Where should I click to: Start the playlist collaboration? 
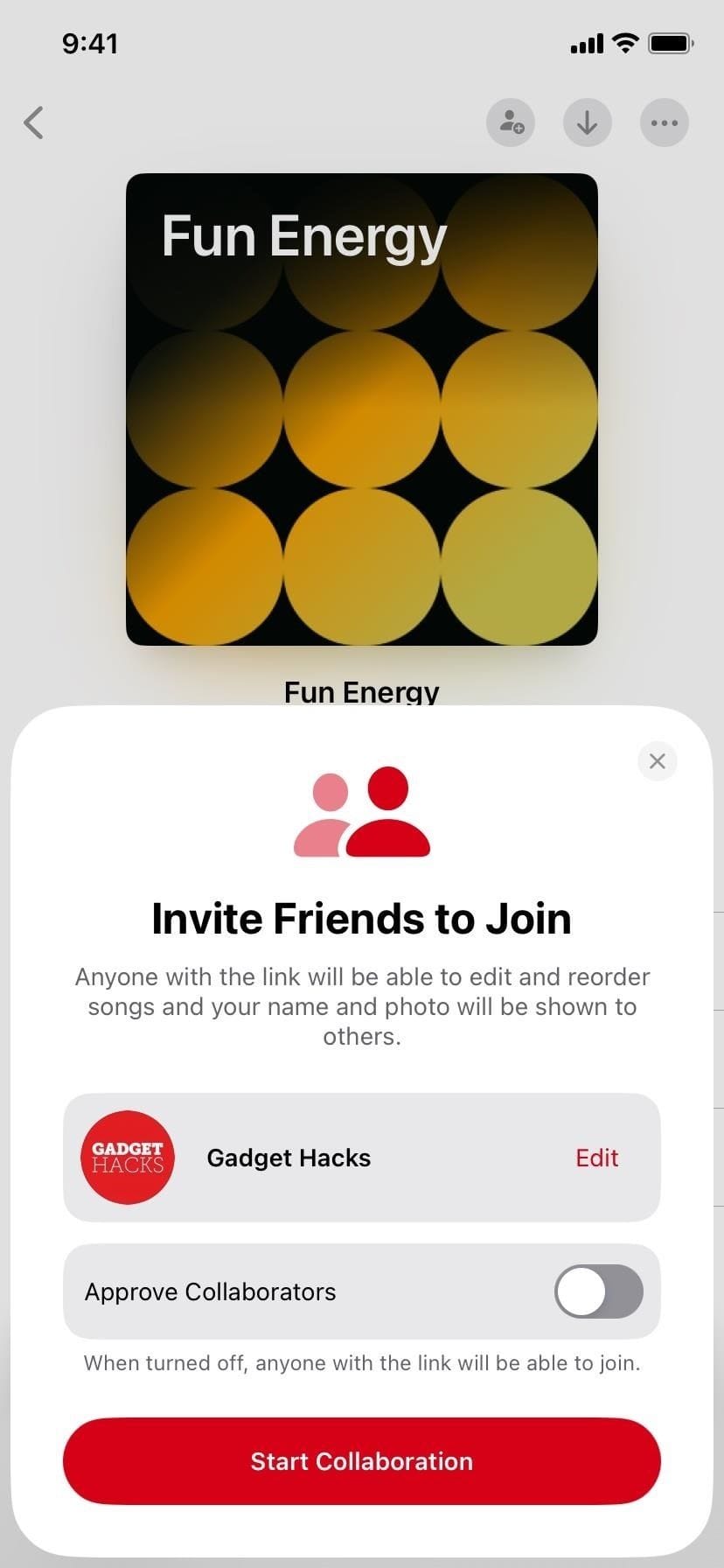[361, 1460]
